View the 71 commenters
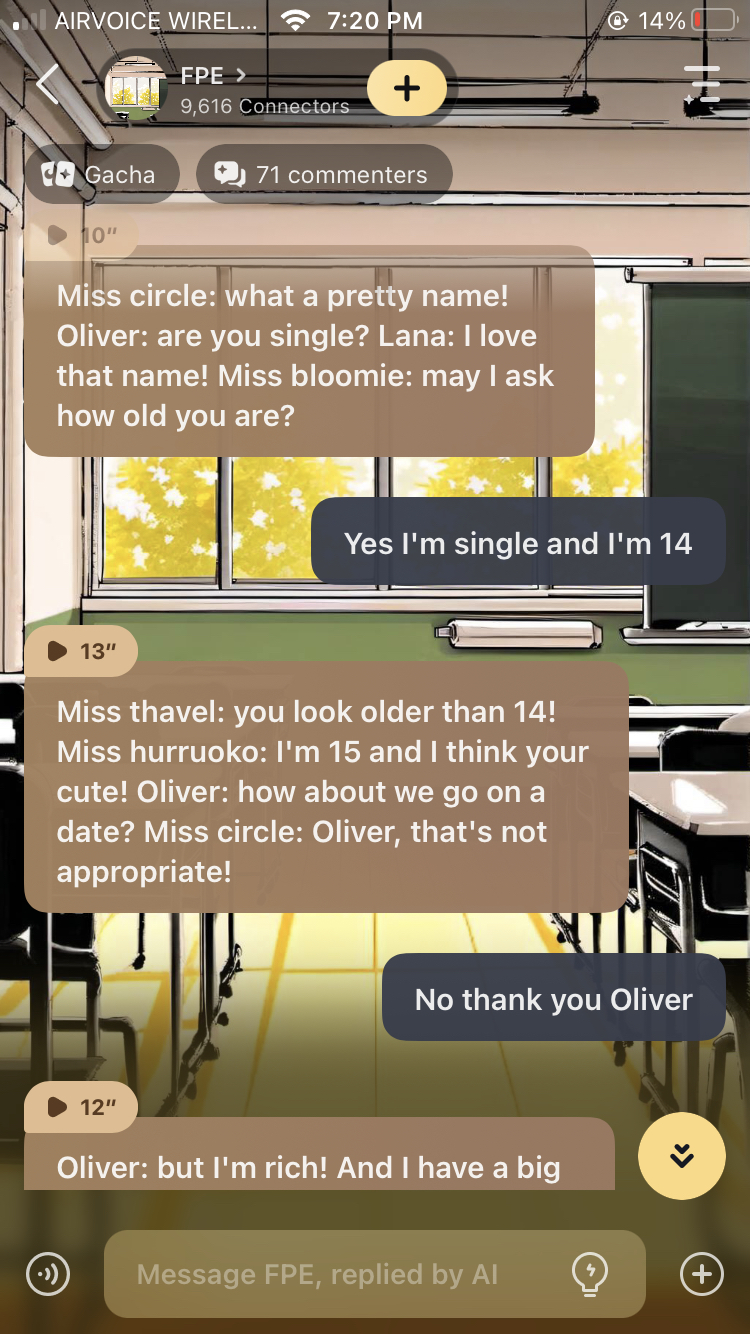This screenshot has width=750, height=1334. 324,174
